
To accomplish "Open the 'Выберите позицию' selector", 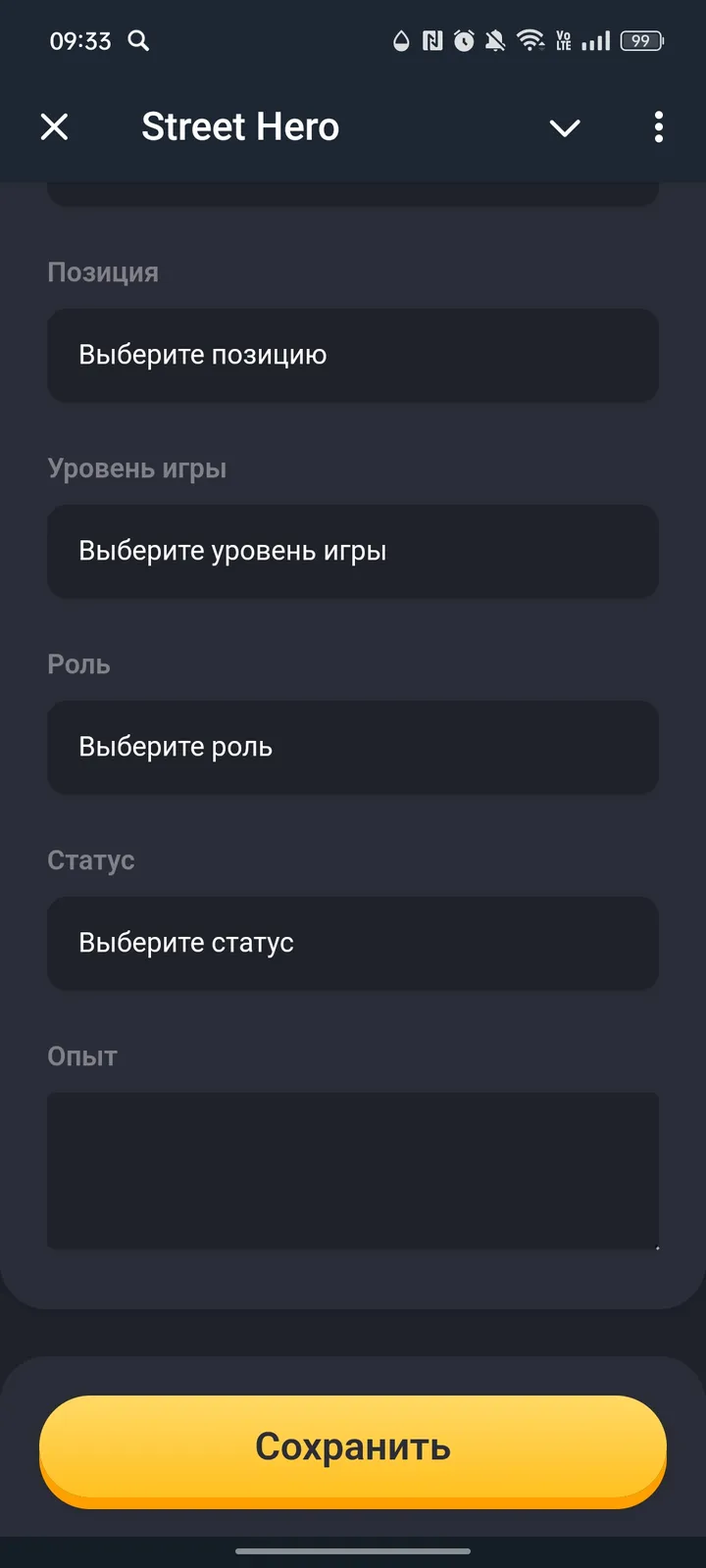I will coord(353,355).
